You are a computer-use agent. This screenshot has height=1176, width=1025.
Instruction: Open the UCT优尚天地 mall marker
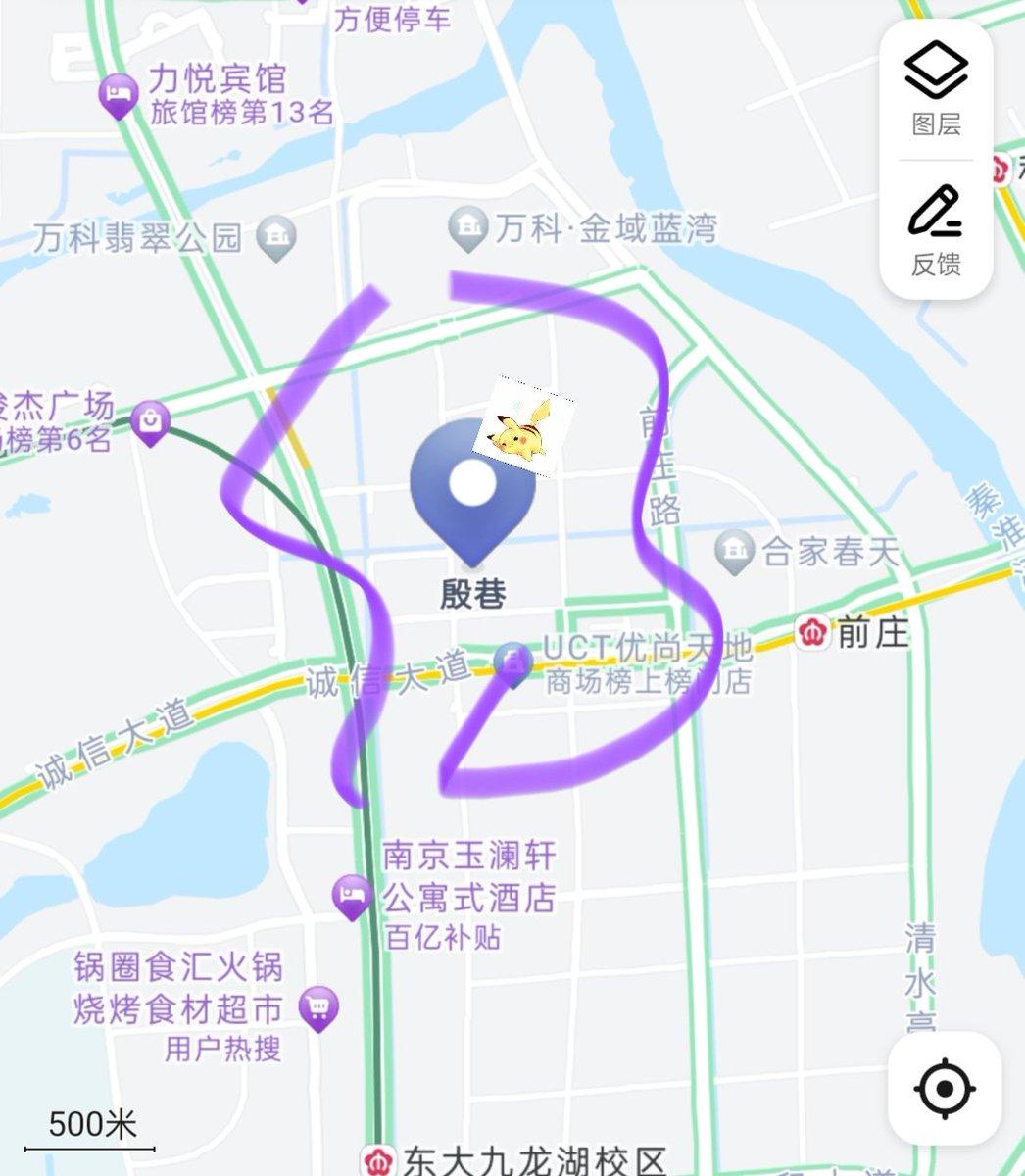click(512, 663)
